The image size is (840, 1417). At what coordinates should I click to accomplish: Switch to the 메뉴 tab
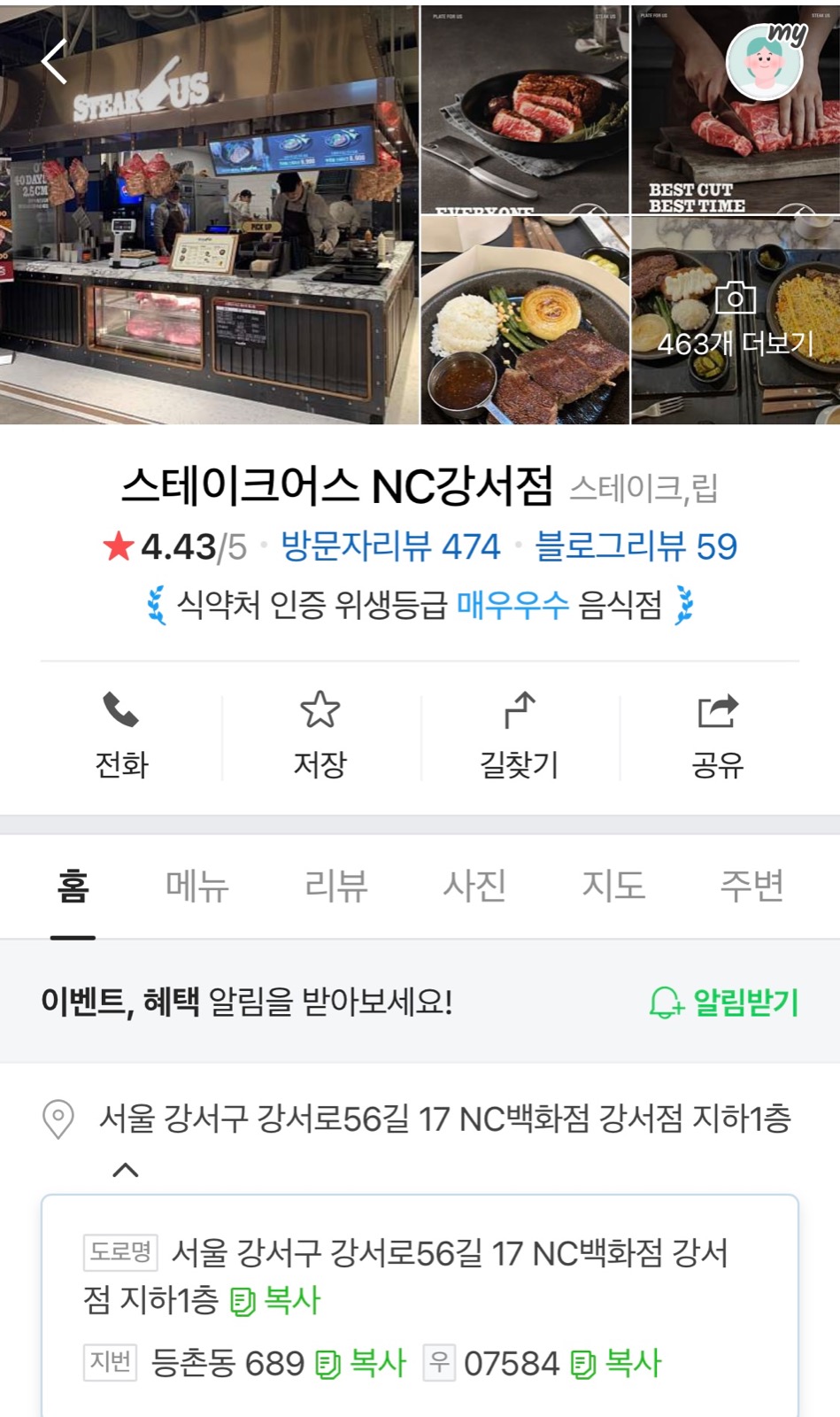197,886
